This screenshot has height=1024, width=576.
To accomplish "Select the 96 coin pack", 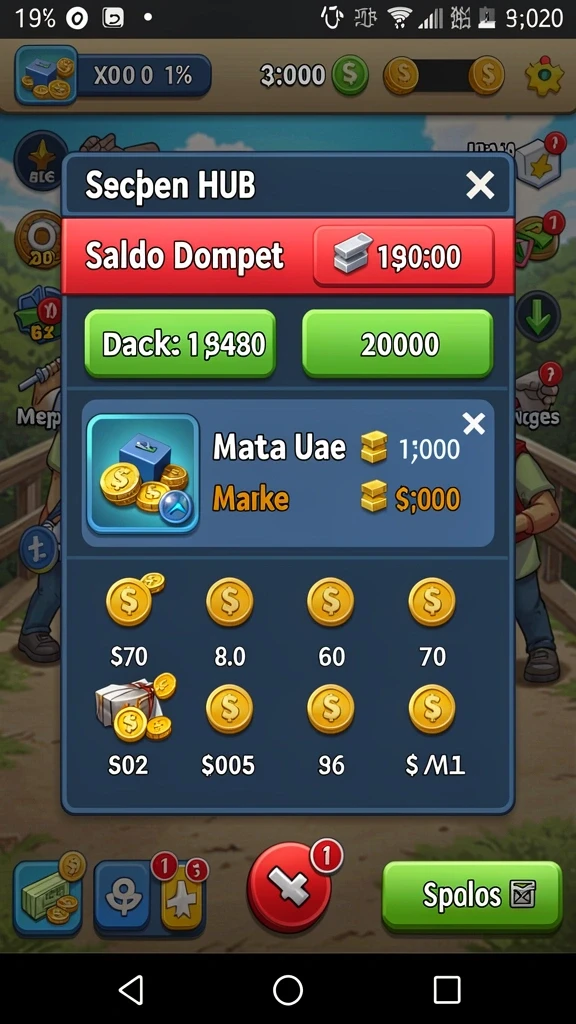I will point(331,730).
